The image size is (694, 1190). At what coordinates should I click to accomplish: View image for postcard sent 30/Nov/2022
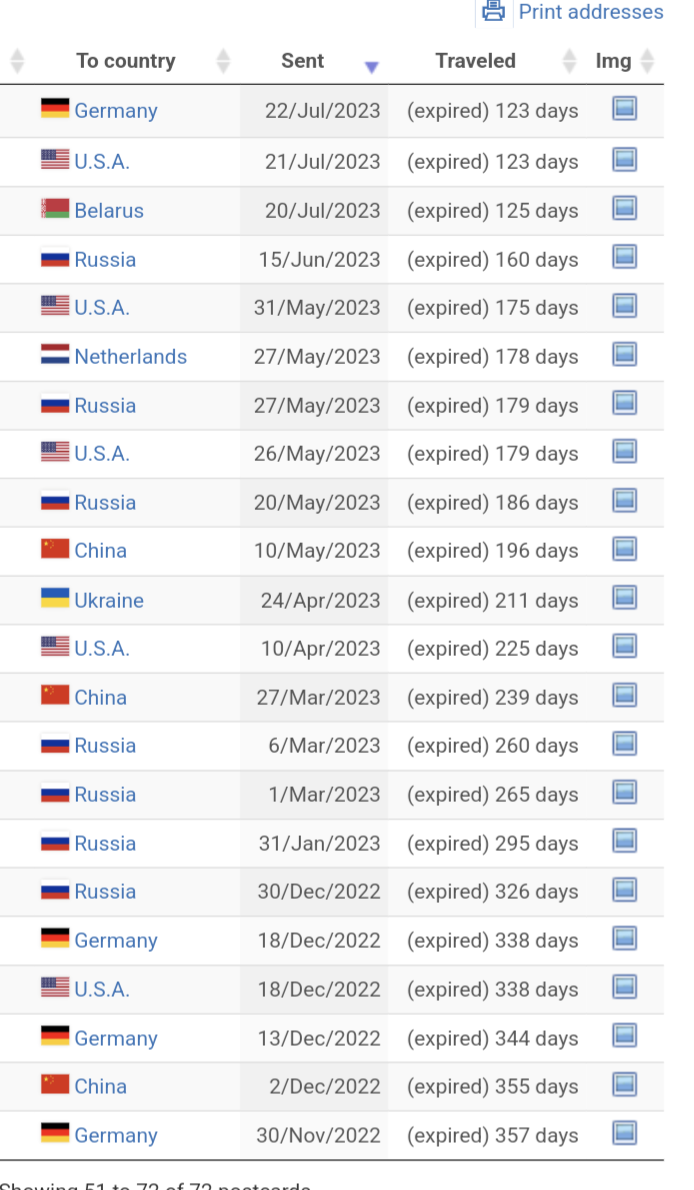[x=624, y=1133]
